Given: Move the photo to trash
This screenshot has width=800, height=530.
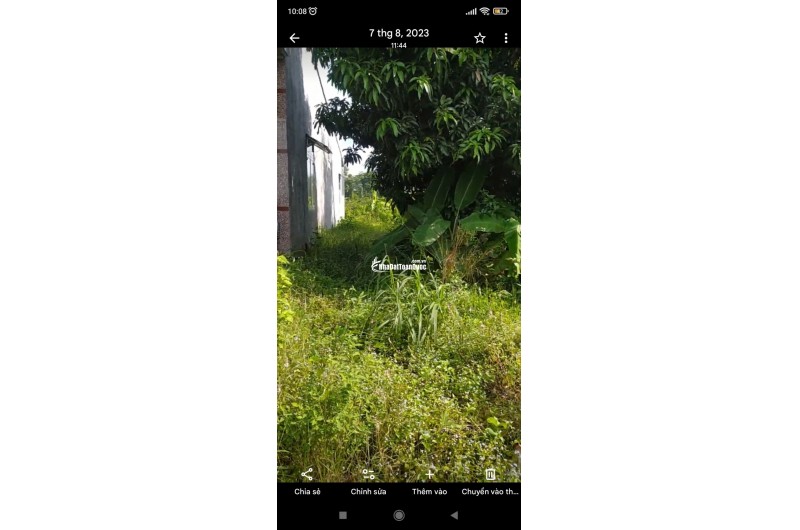Looking at the screenshot, I should pyautogui.click(x=490, y=480).
